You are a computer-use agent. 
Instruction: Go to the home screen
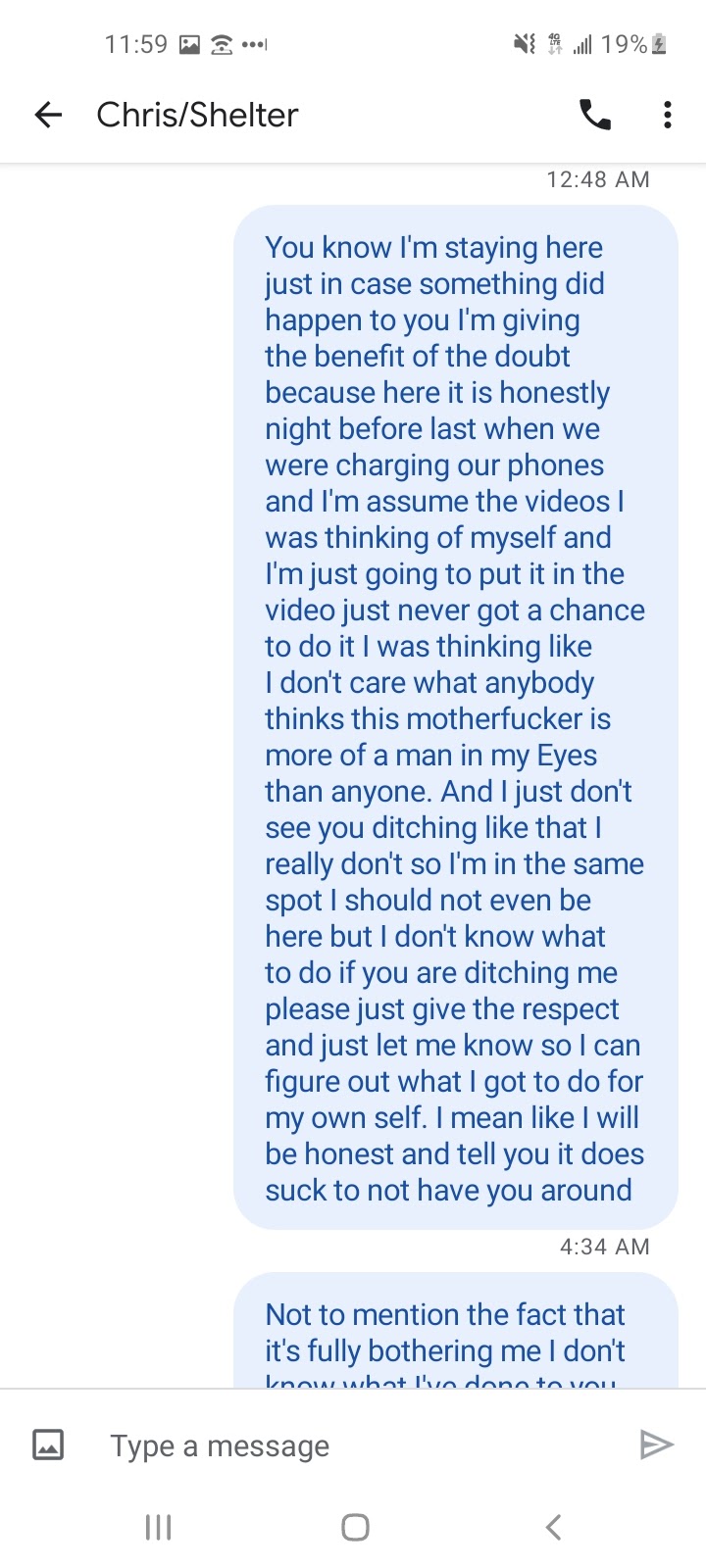[x=355, y=1527]
